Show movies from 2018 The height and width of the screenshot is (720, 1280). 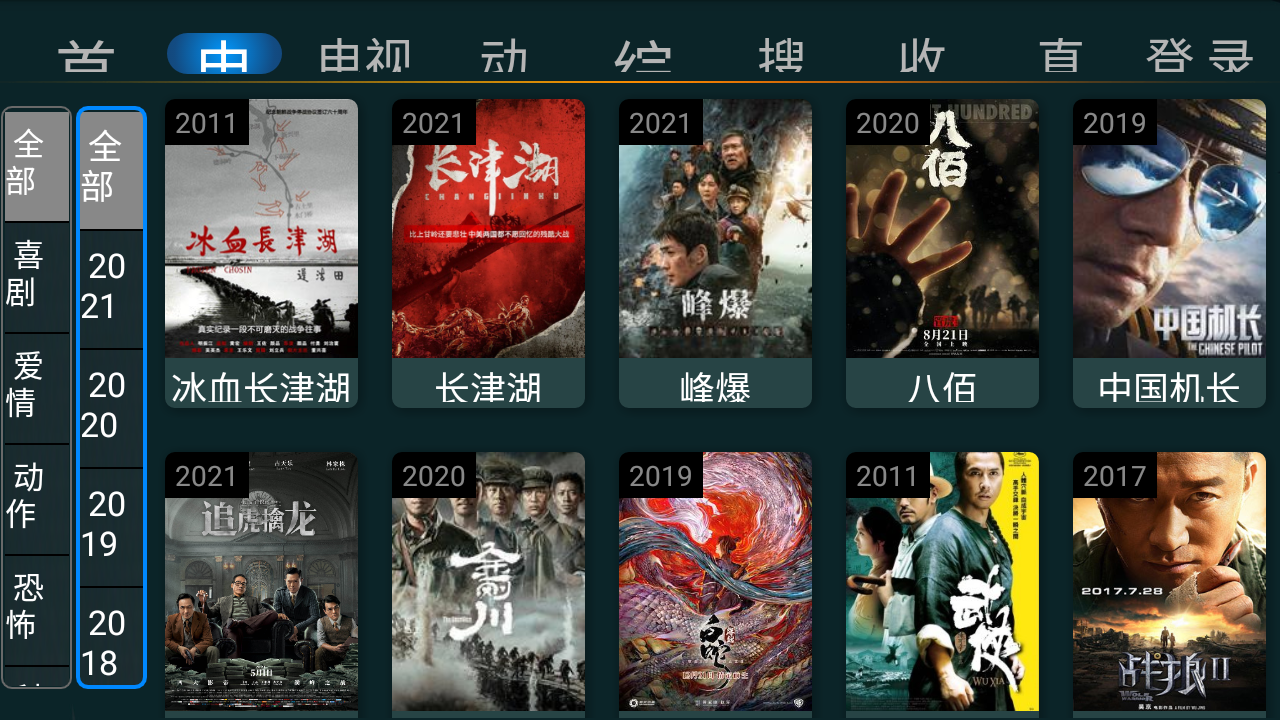pyautogui.click(x=111, y=642)
